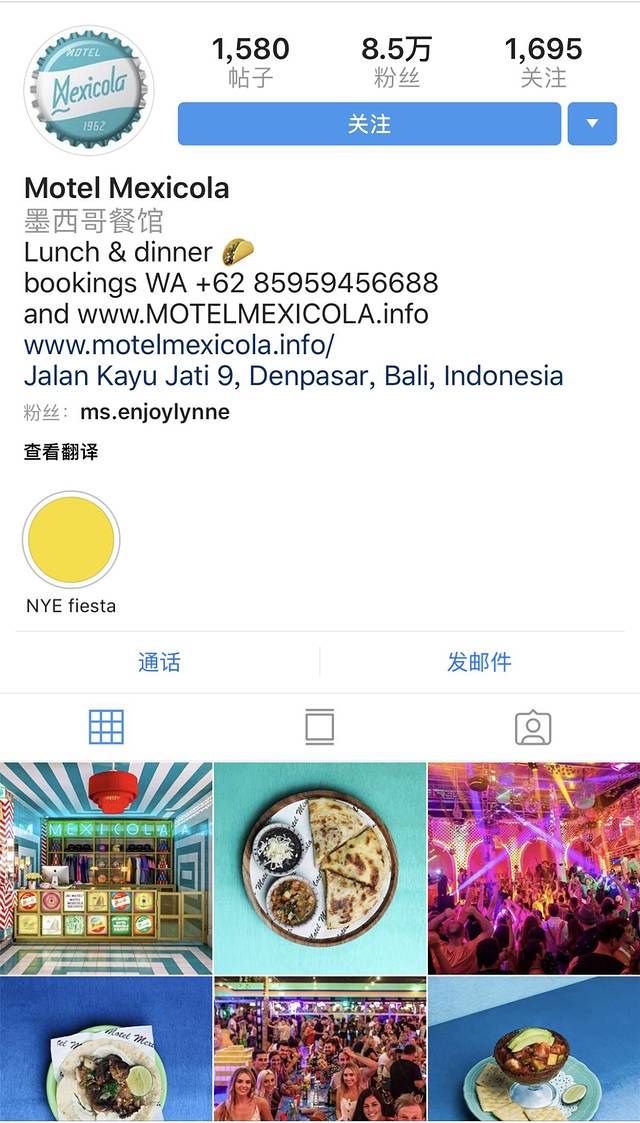
Task: View follower ms.enjoylynne's profile
Action: (x=155, y=412)
